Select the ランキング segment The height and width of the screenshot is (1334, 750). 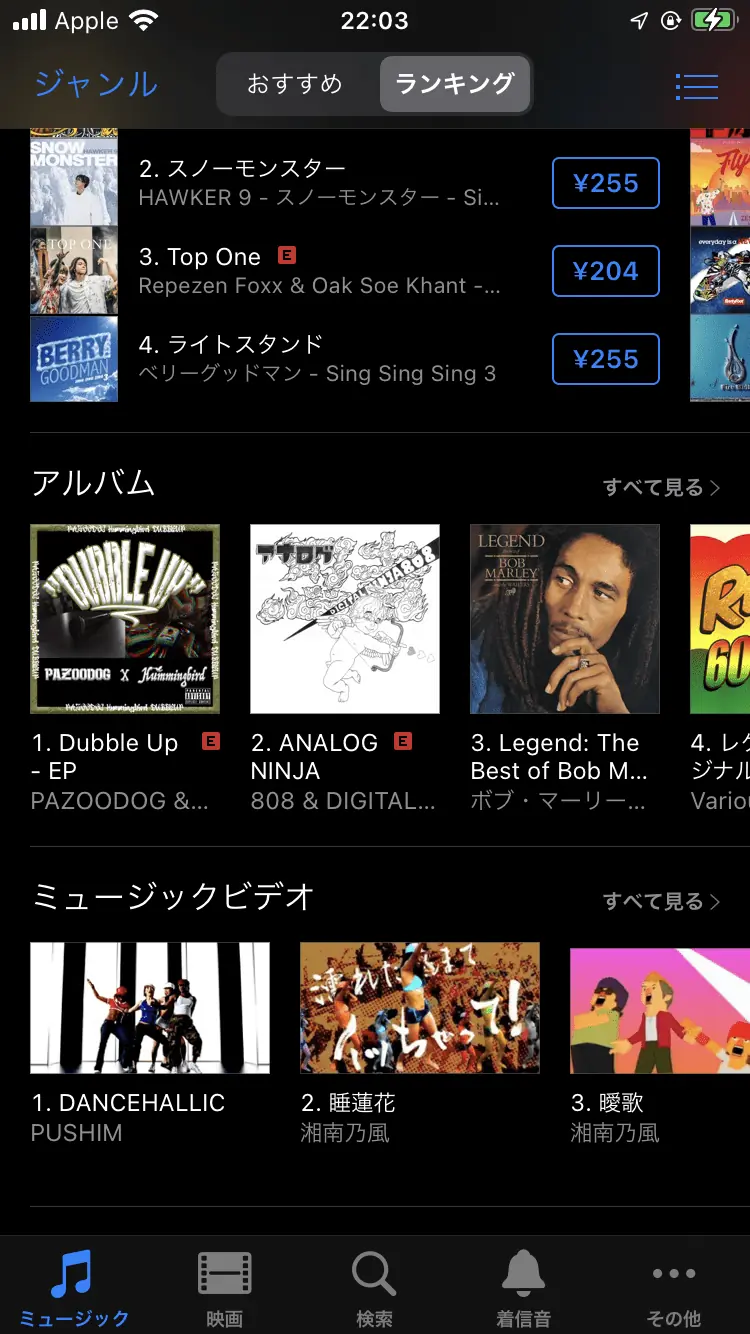455,84
